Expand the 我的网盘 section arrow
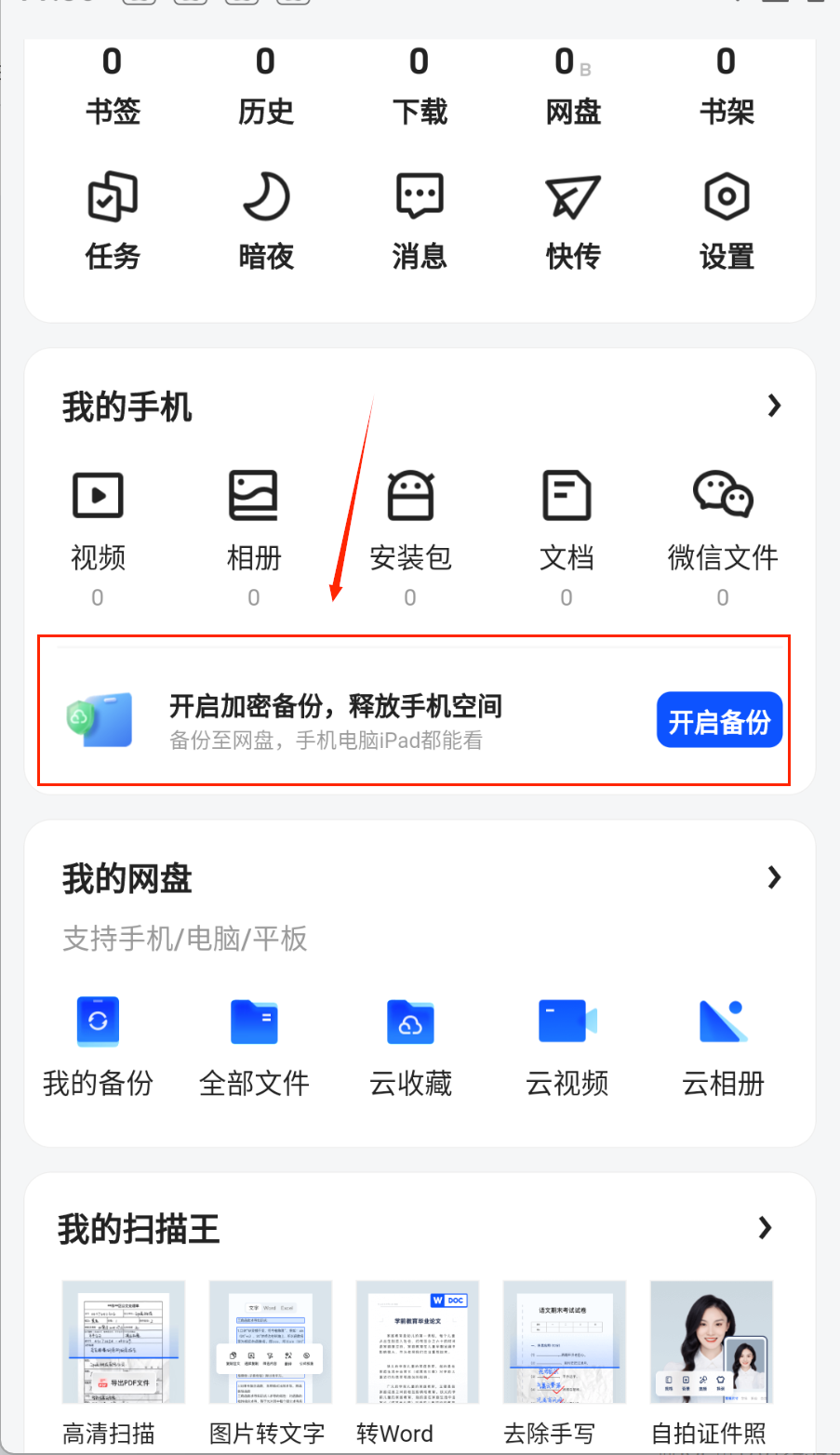840x1455 pixels. 773,877
